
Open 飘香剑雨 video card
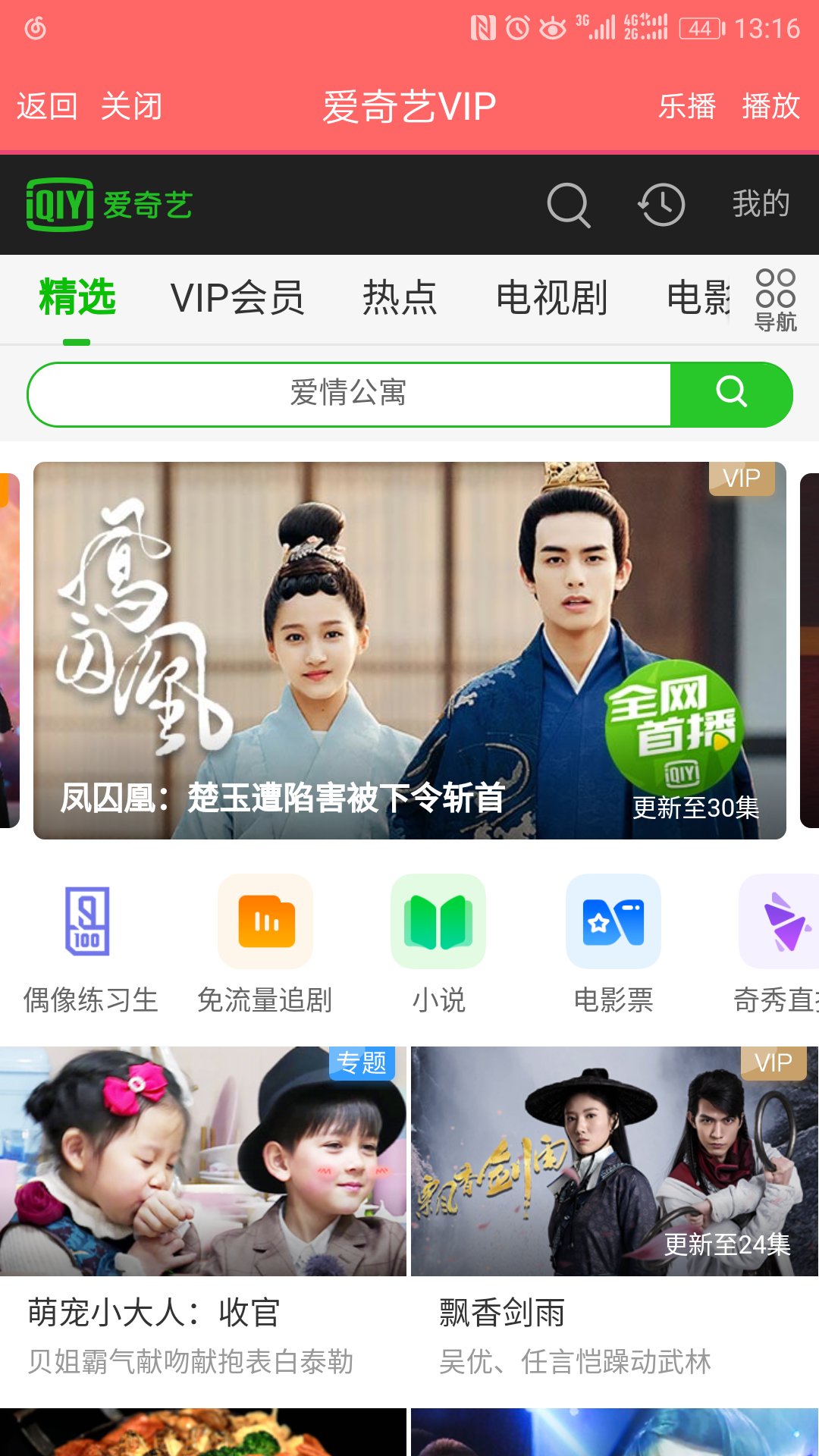pyautogui.click(x=614, y=1212)
